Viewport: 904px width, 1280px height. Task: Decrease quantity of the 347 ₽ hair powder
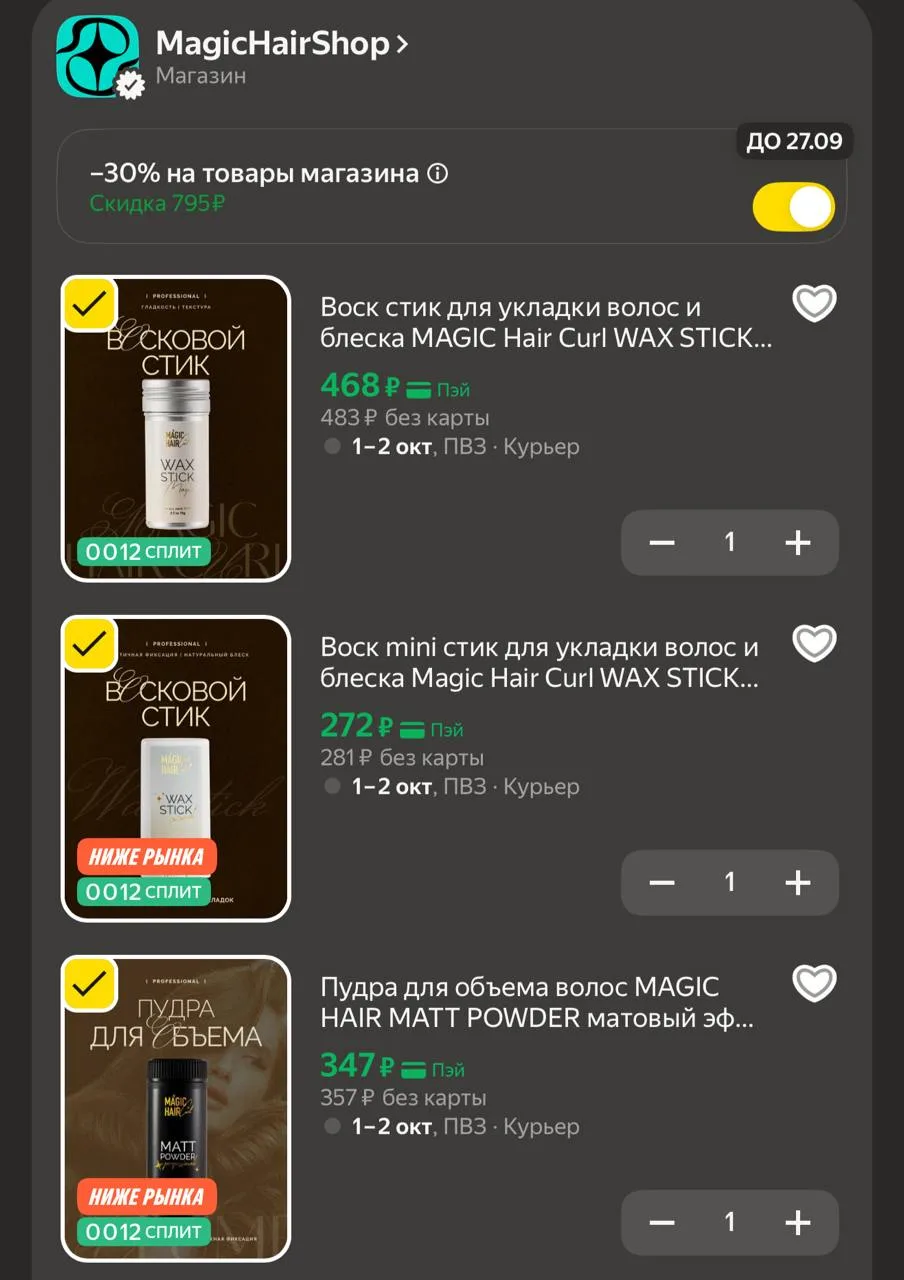[662, 1222]
